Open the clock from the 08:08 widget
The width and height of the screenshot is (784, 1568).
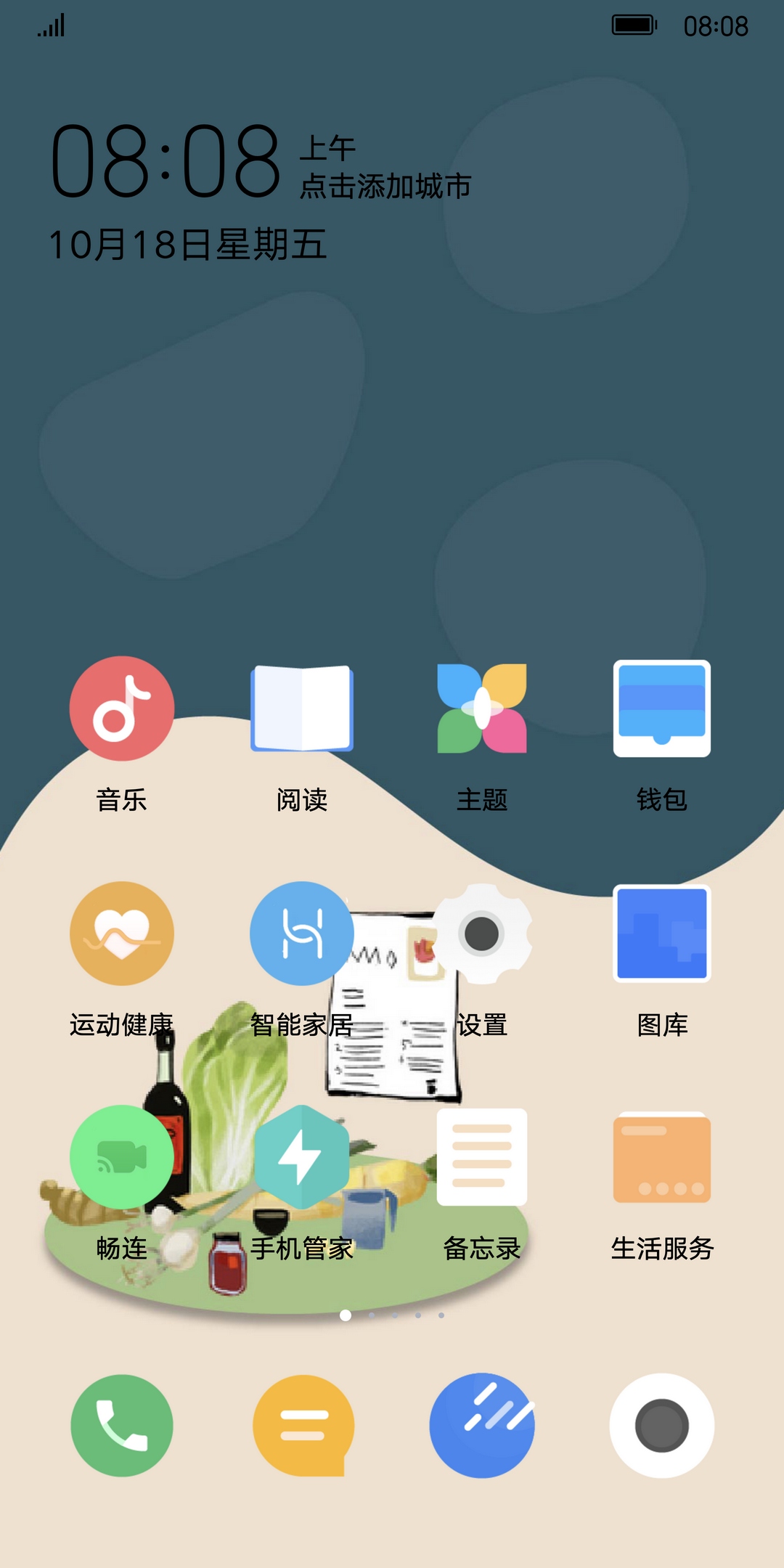[x=165, y=160]
